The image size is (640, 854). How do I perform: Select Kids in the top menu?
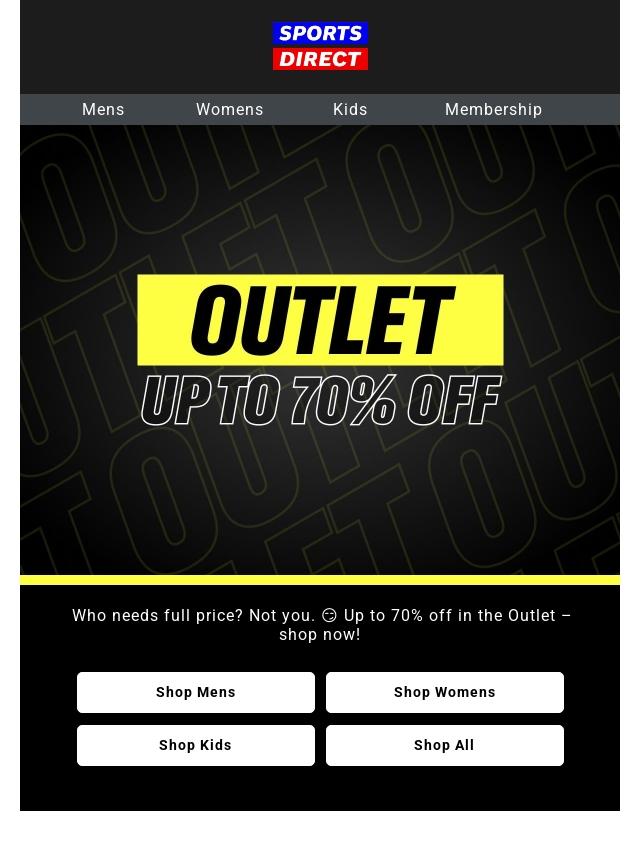click(x=350, y=110)
